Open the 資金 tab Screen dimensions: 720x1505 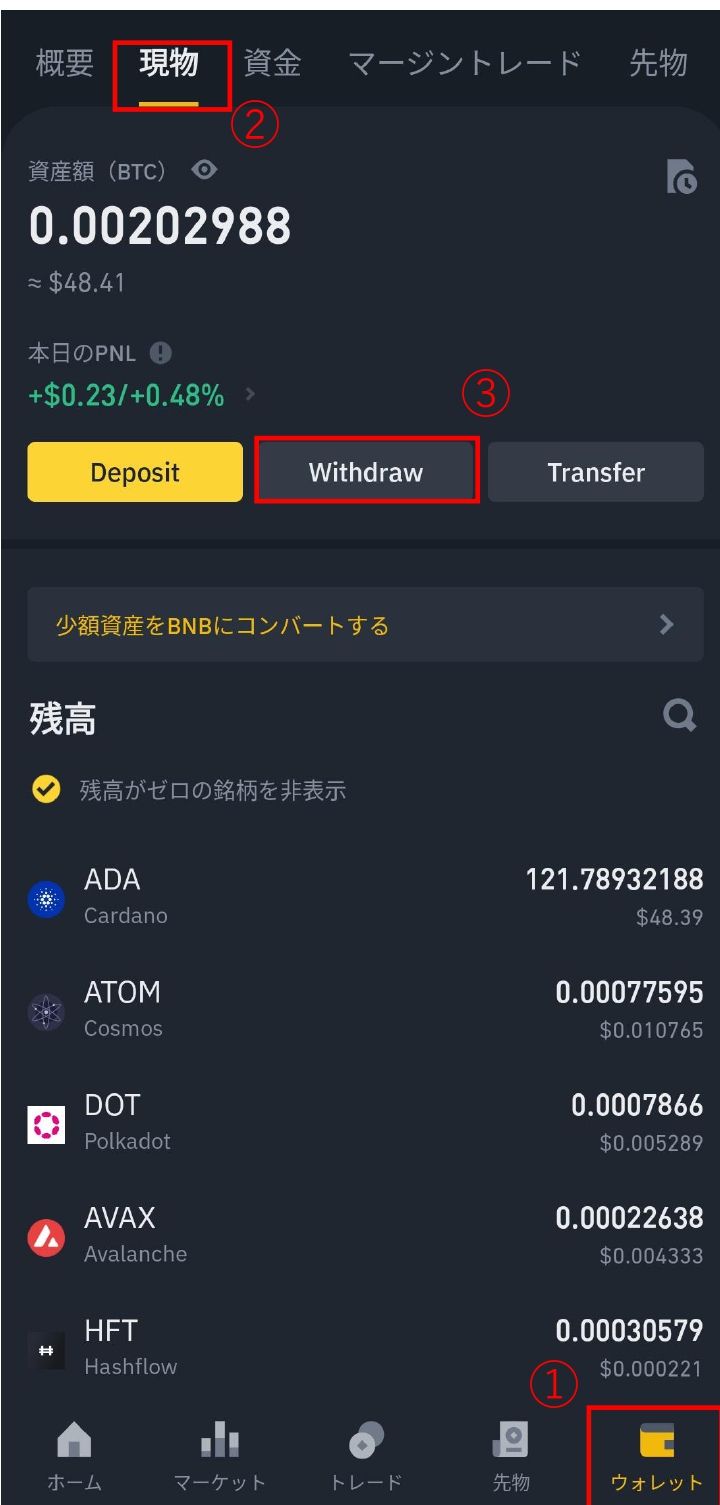tap(272, 64)
